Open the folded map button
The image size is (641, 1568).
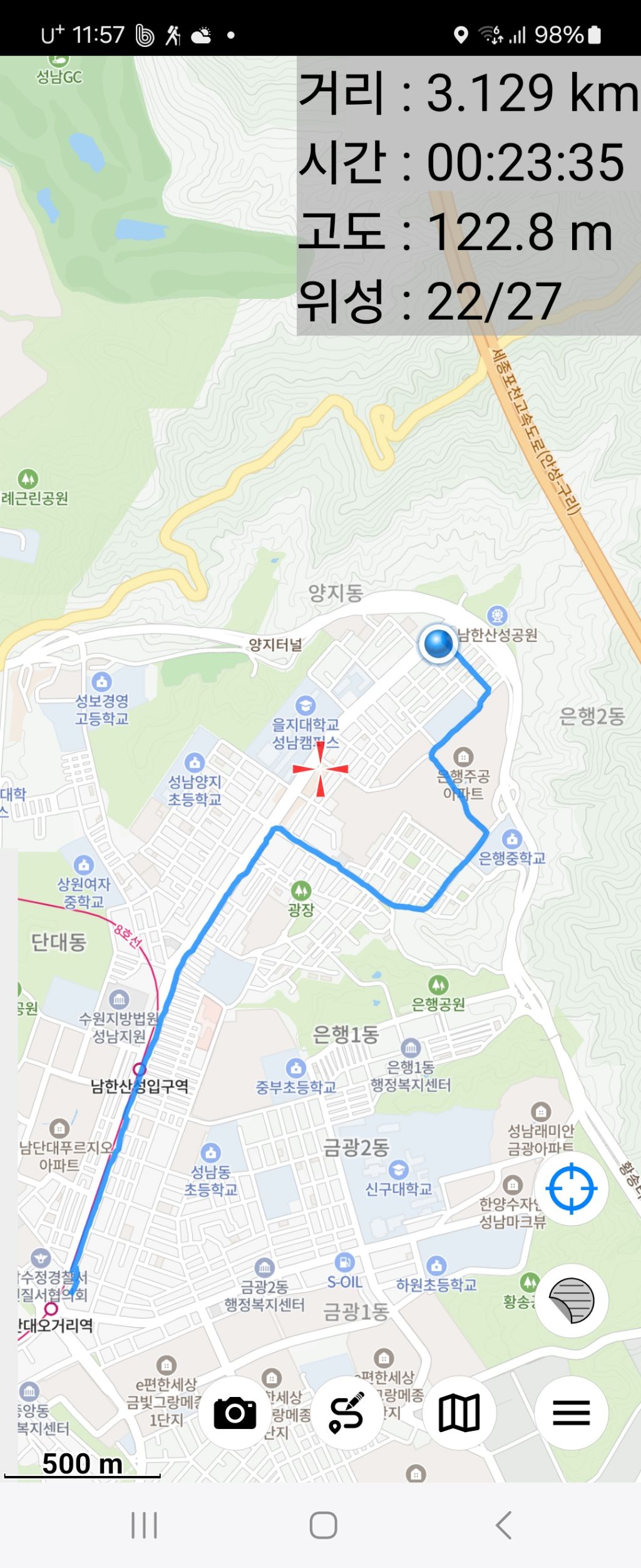[x=459, y=1413]
